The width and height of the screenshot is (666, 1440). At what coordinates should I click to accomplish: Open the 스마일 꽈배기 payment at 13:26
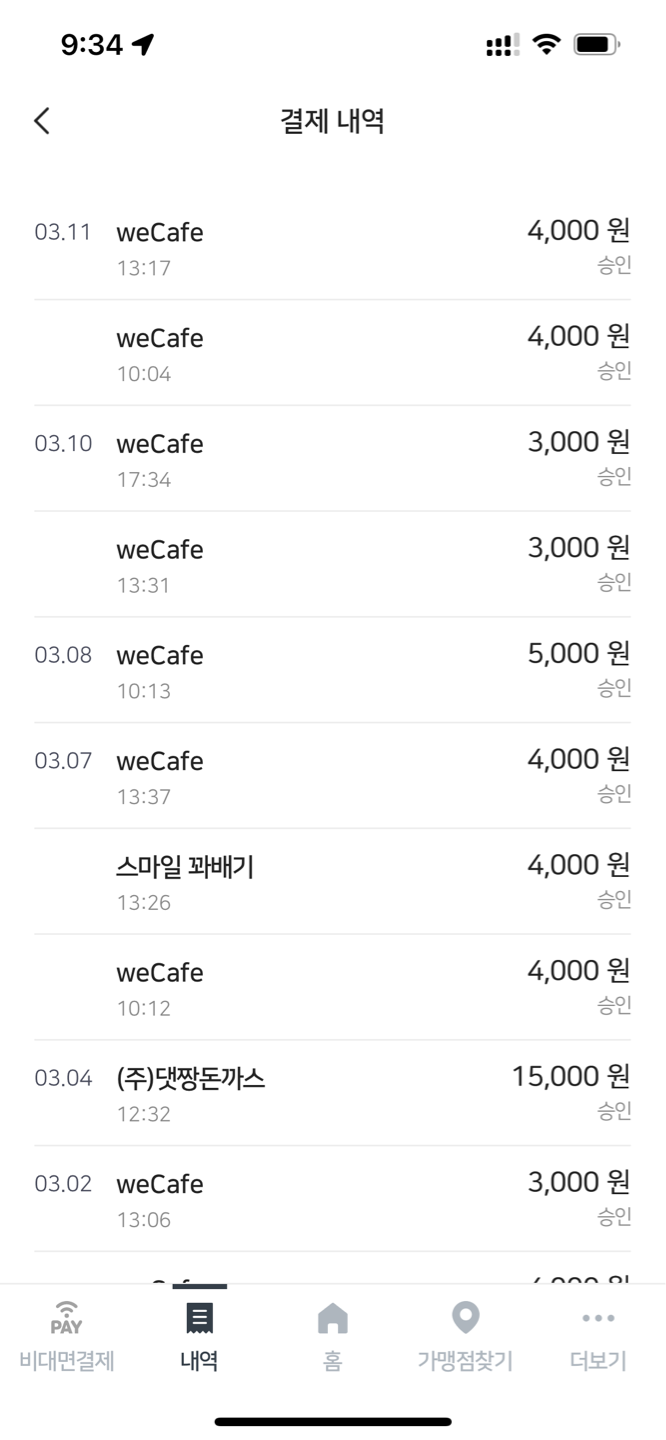333,882
